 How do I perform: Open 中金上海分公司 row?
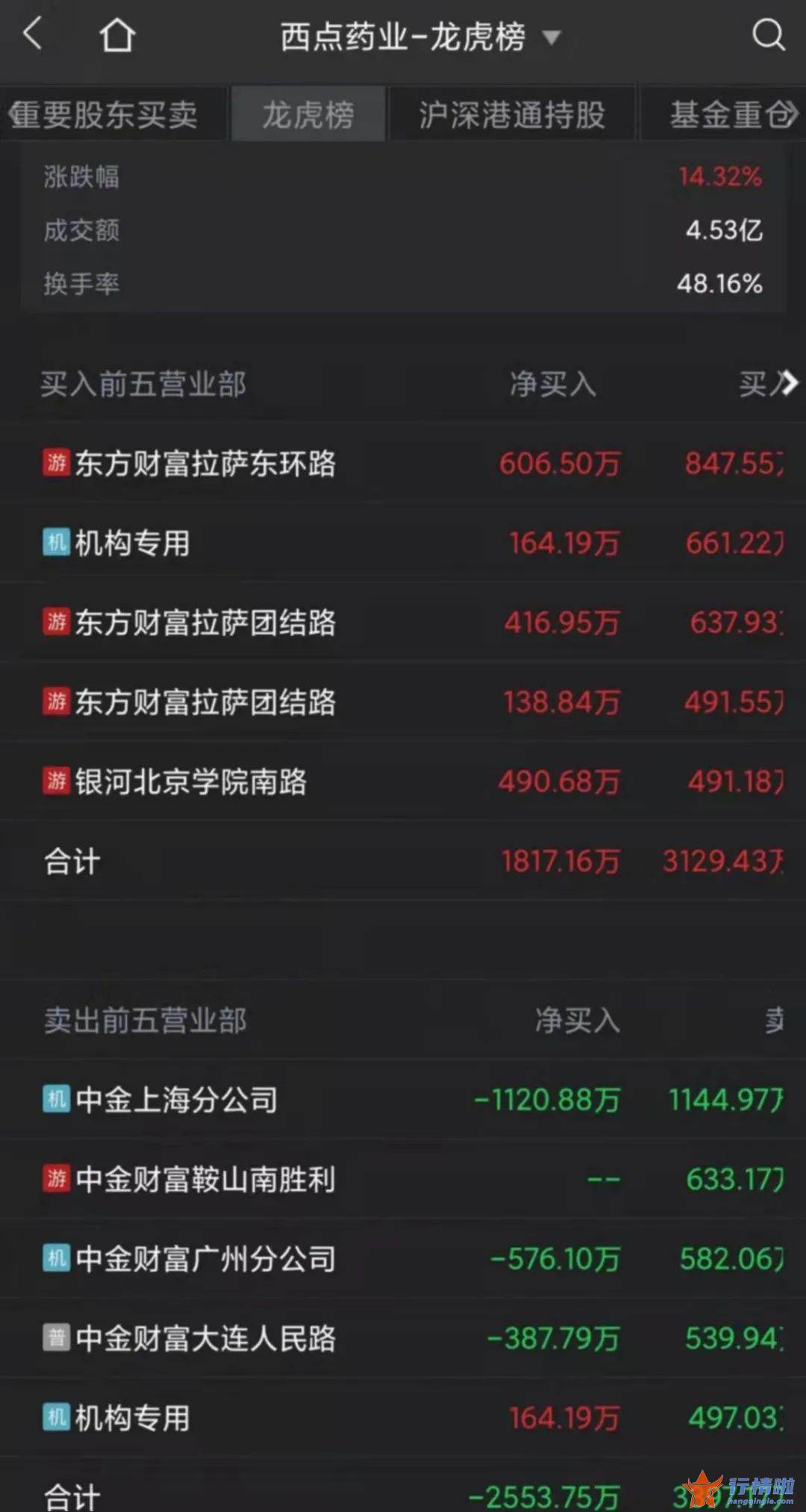pos(403,1099)
